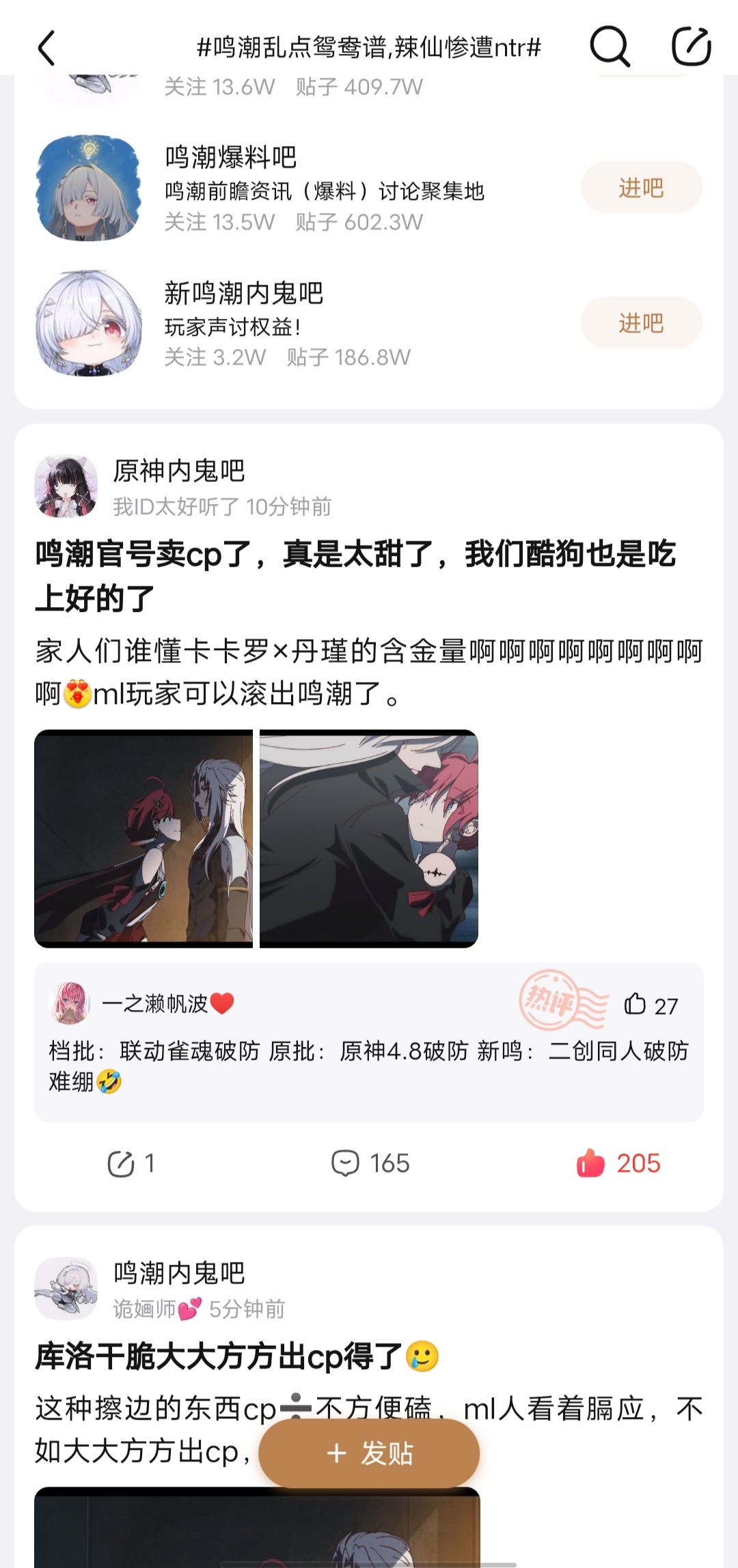
Task: Share this topic page
Action: [692, 46]
